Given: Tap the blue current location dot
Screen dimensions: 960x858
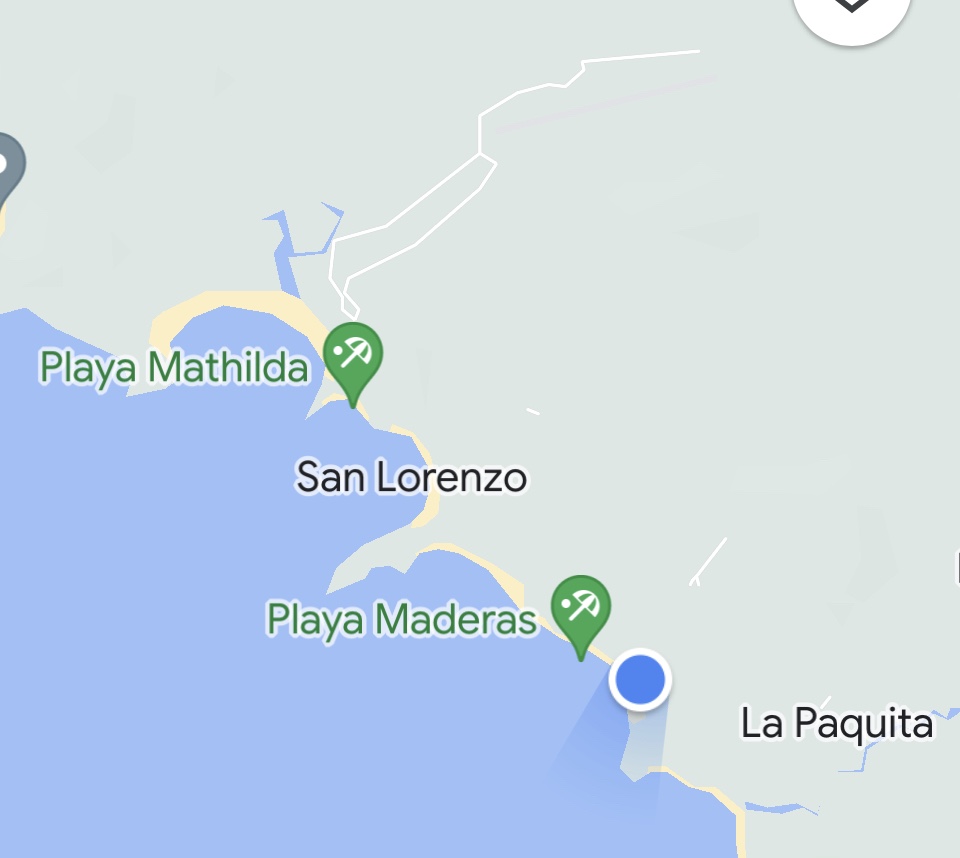Looking at the screenshot, I should coord(640,680).
